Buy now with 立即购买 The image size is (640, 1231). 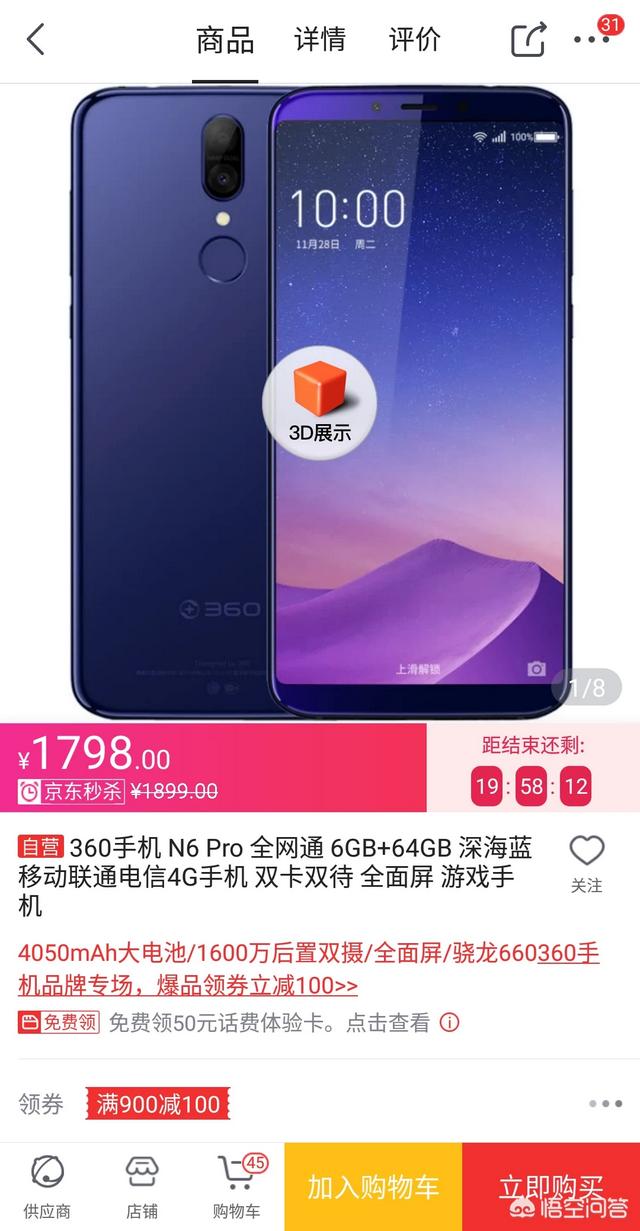coord(551,1187)
